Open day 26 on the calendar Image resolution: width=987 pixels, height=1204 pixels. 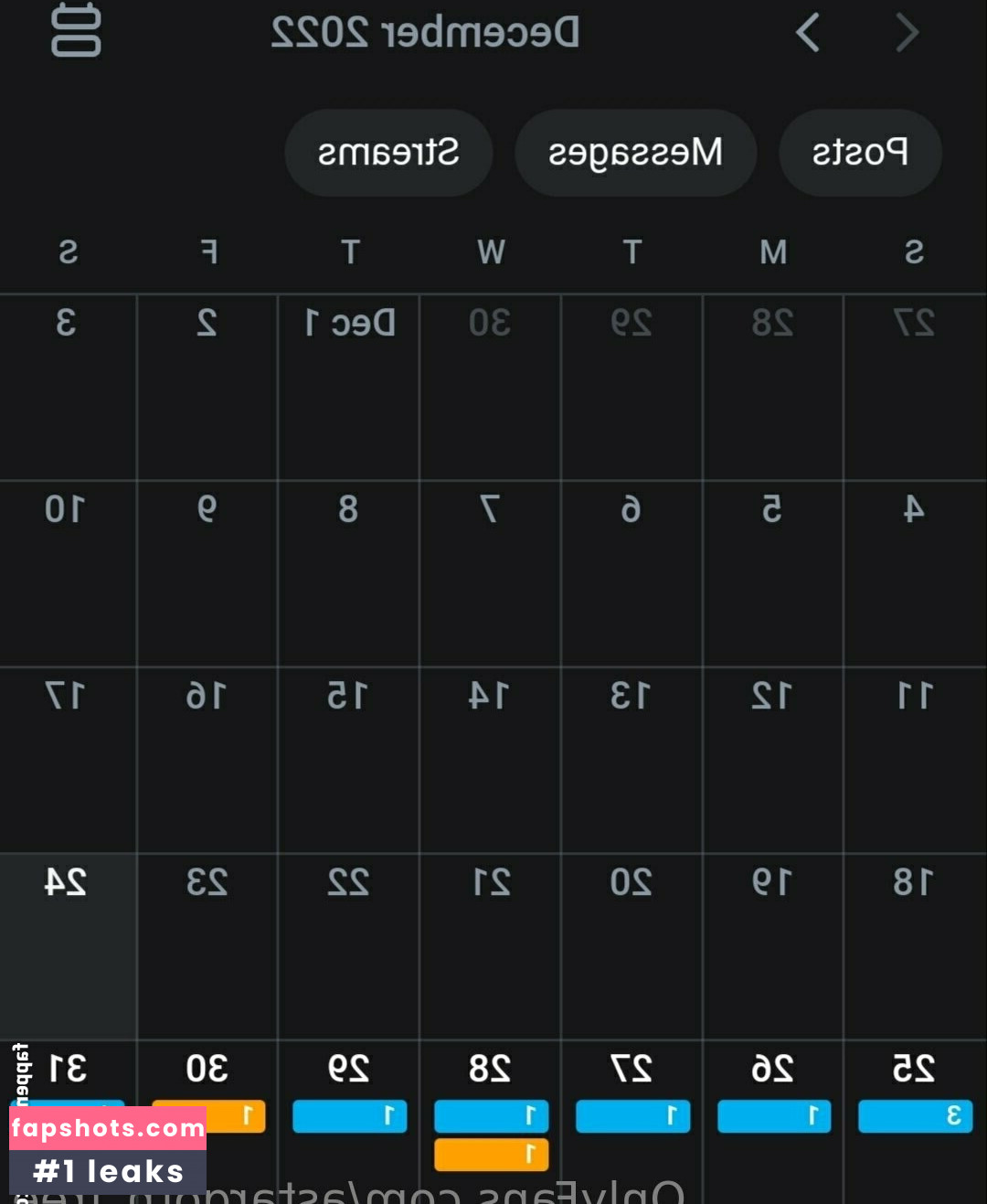pos(773,1097)
